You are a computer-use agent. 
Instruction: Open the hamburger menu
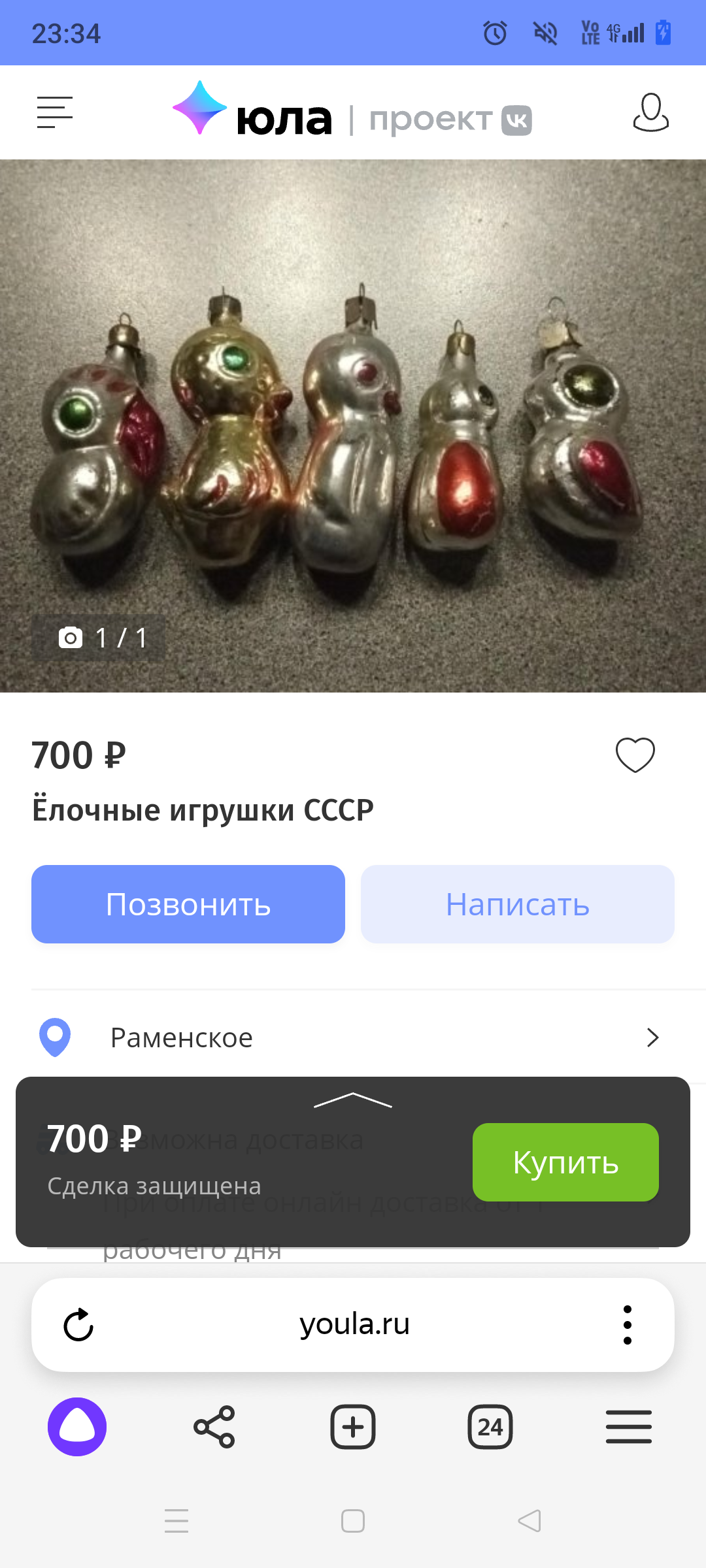click(54, 112)
